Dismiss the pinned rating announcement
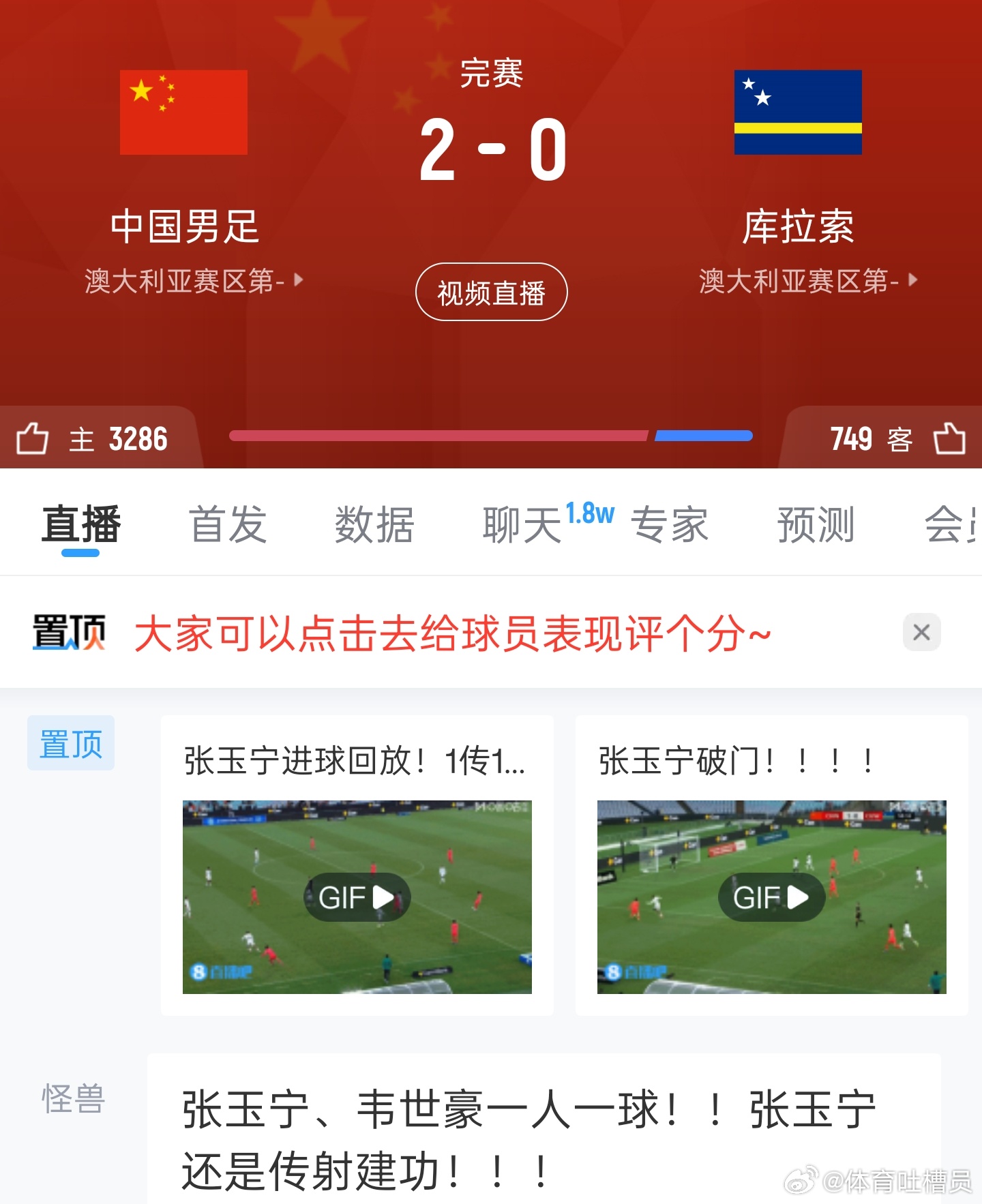The image size is (982, 1204). pos(921,633)
